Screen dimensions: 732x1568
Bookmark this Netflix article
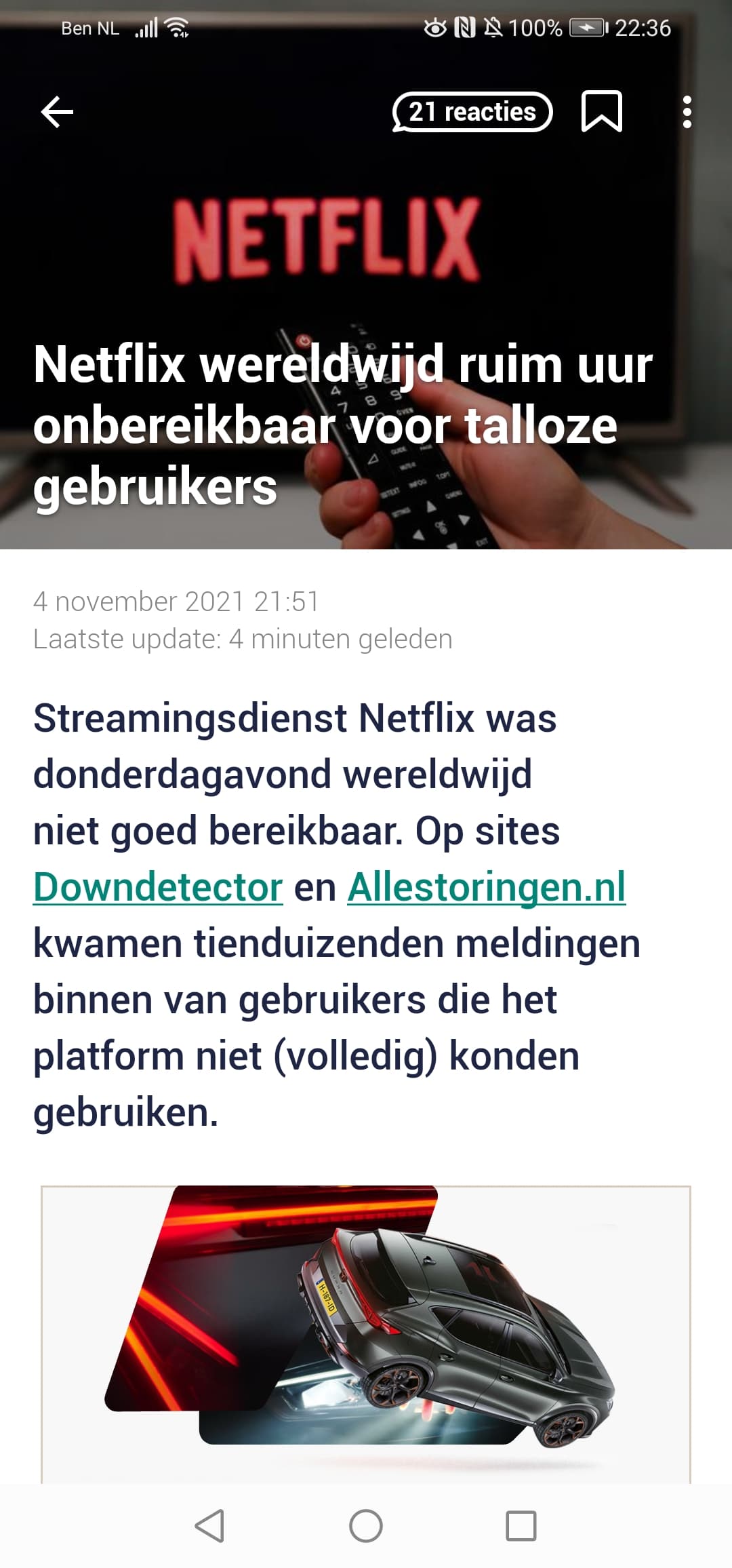[601, 111]
